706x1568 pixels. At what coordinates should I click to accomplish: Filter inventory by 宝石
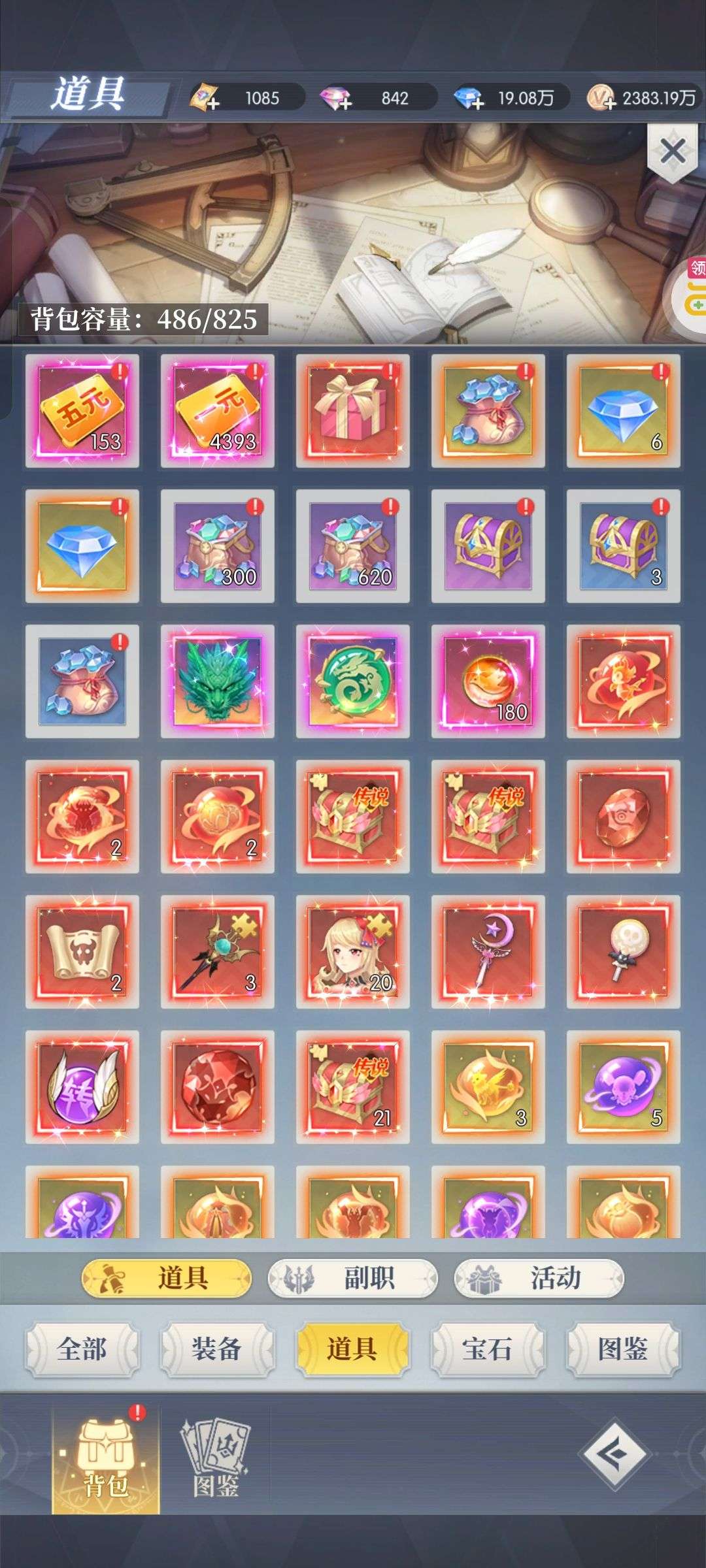point(488,1349)
